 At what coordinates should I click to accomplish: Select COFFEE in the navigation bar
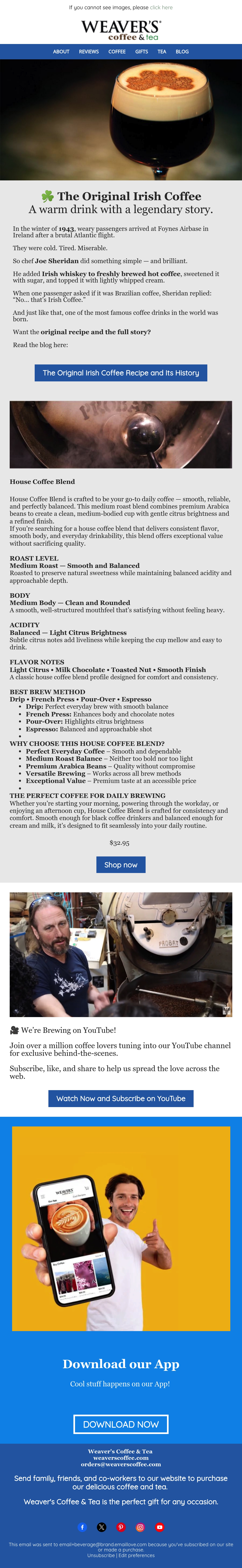click(117, 52)
